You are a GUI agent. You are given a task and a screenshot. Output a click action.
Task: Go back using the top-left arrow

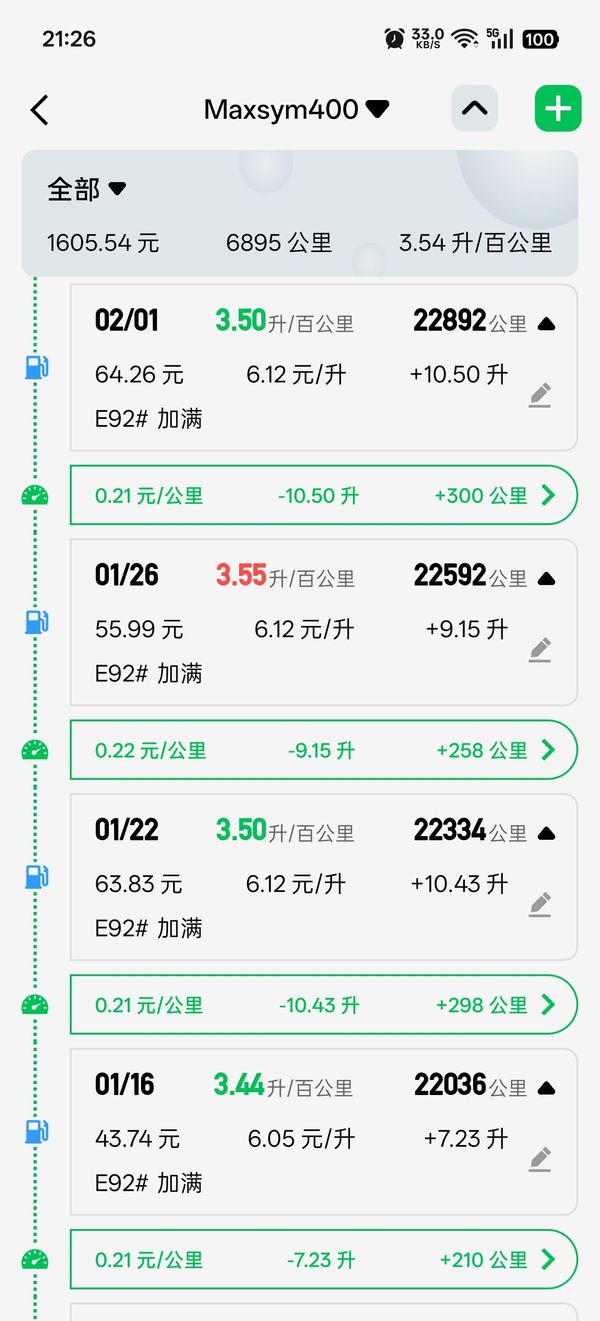click(39, 109)
